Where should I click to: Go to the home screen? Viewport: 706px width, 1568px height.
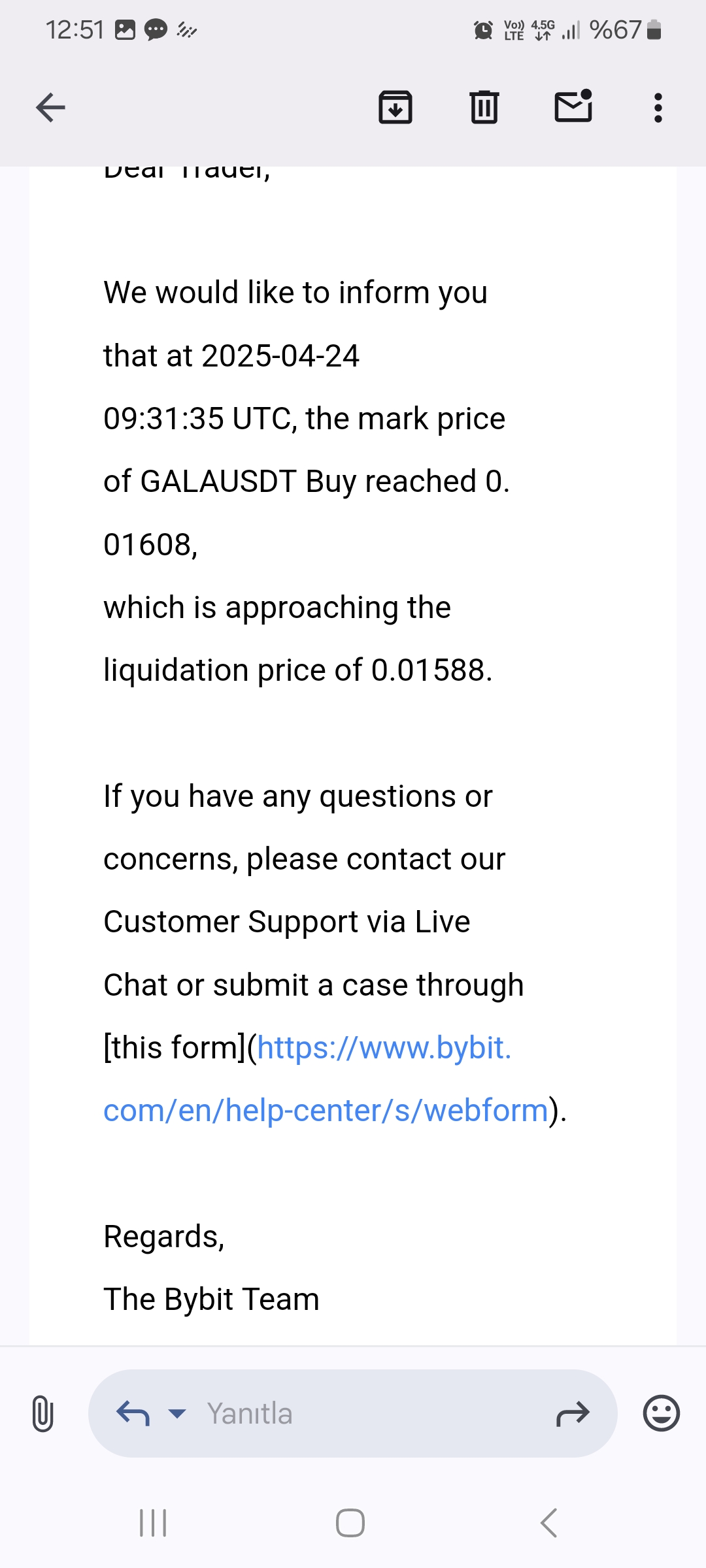(x=350, y=1523)
